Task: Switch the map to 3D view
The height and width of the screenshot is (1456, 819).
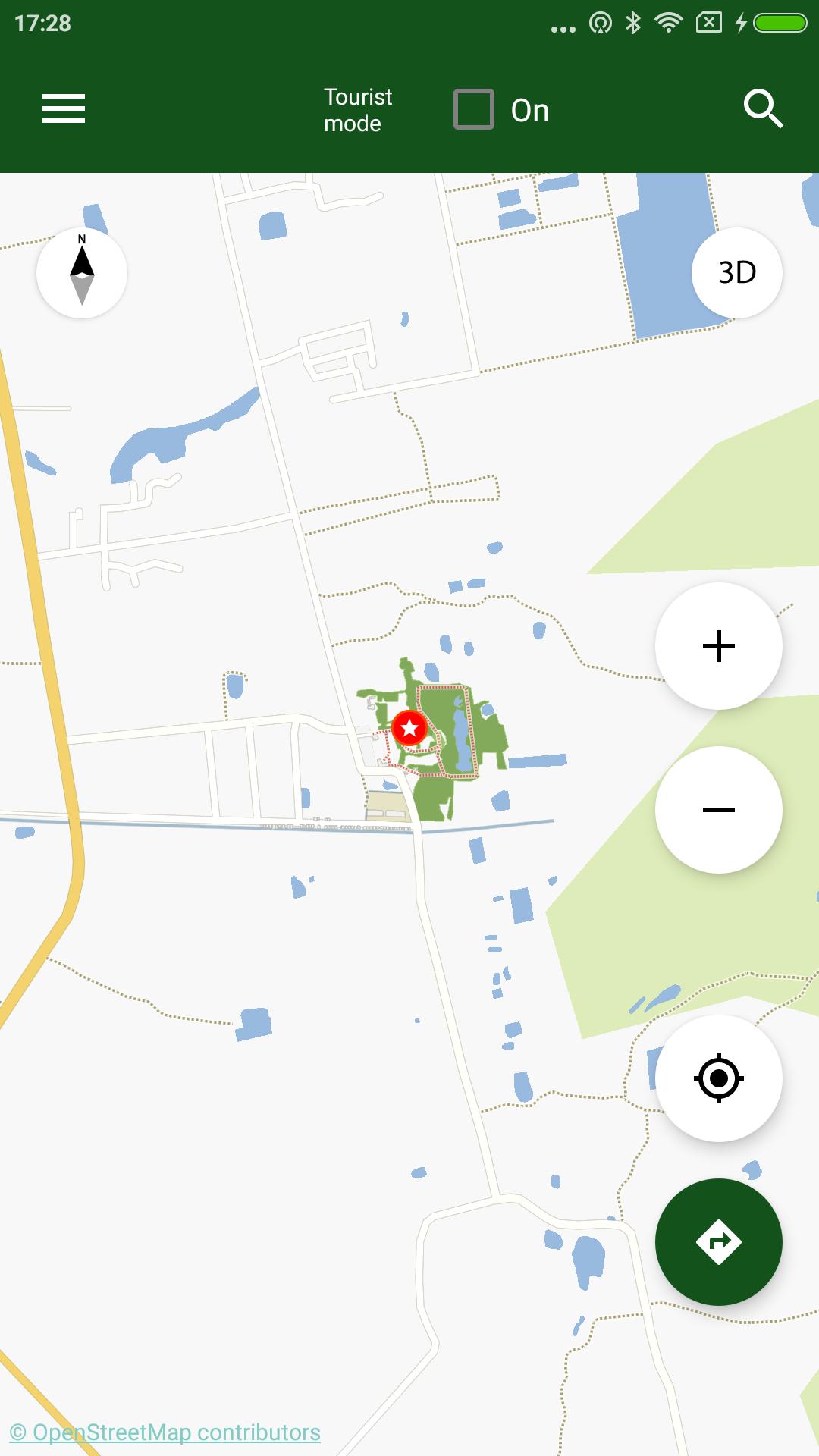Action: click(x=736, y=273)
